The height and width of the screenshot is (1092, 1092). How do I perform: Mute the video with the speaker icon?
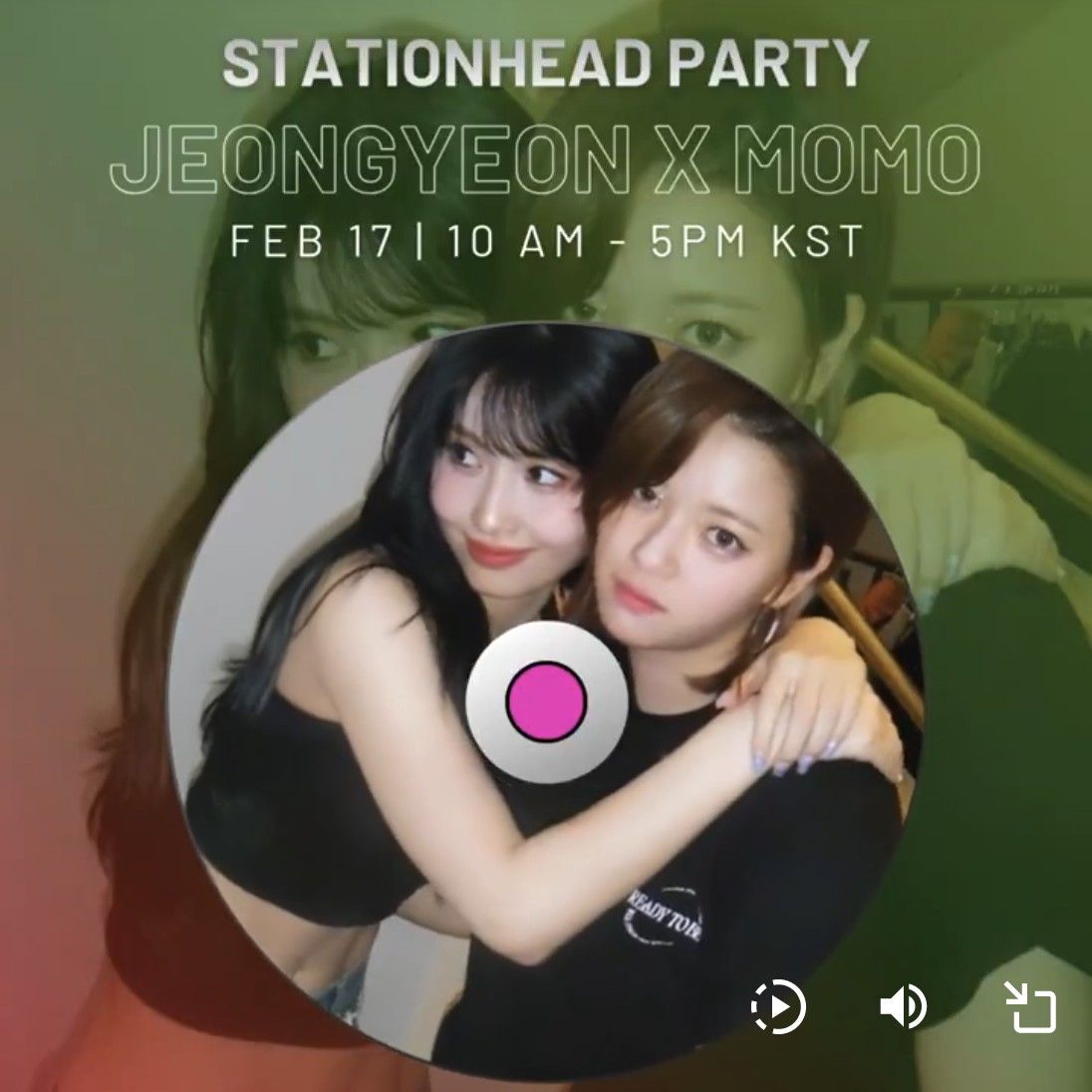(903, 1008)
